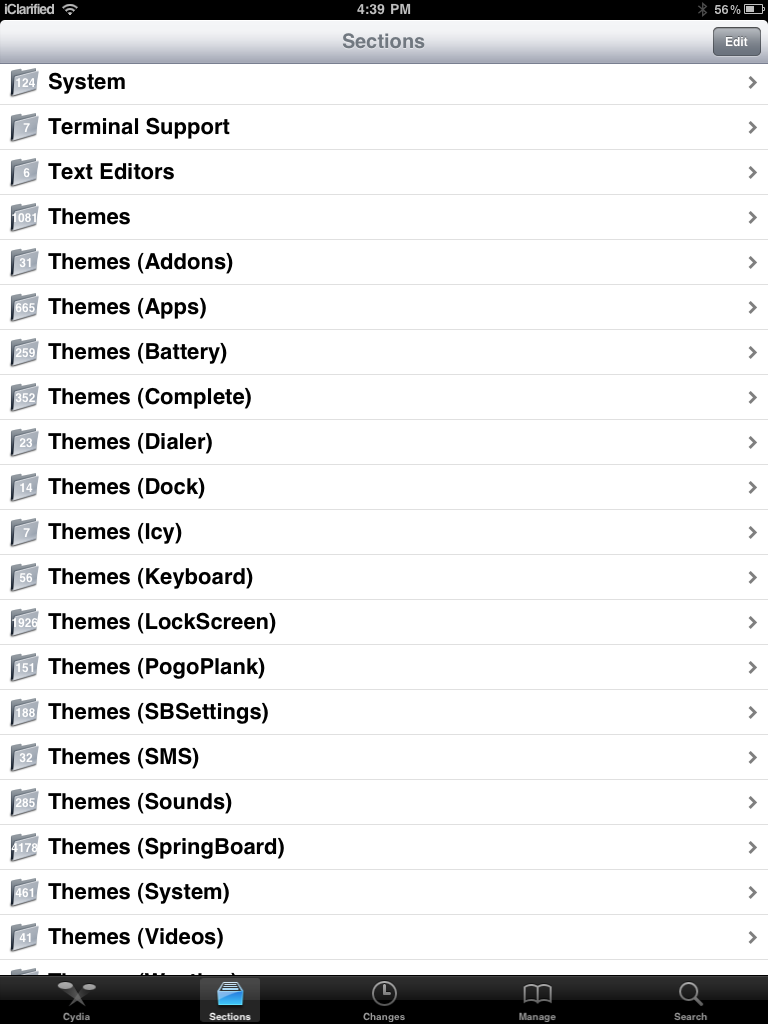This screenshot has width=768, height=1024.
Task: Open Themes (Battery)
Action: [x=384, y=352]
